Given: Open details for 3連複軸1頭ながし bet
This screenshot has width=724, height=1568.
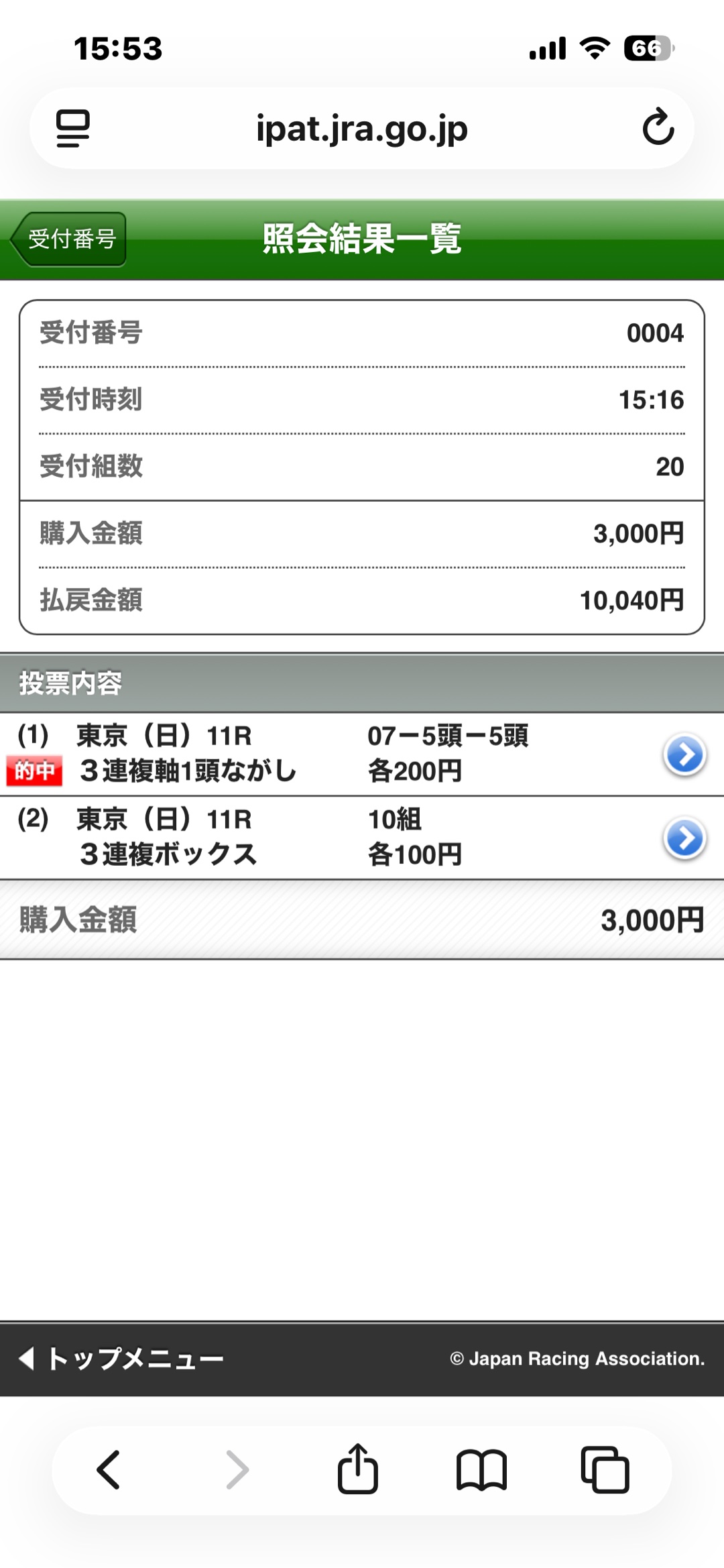Looking at the screenshot, I should 684,754.
